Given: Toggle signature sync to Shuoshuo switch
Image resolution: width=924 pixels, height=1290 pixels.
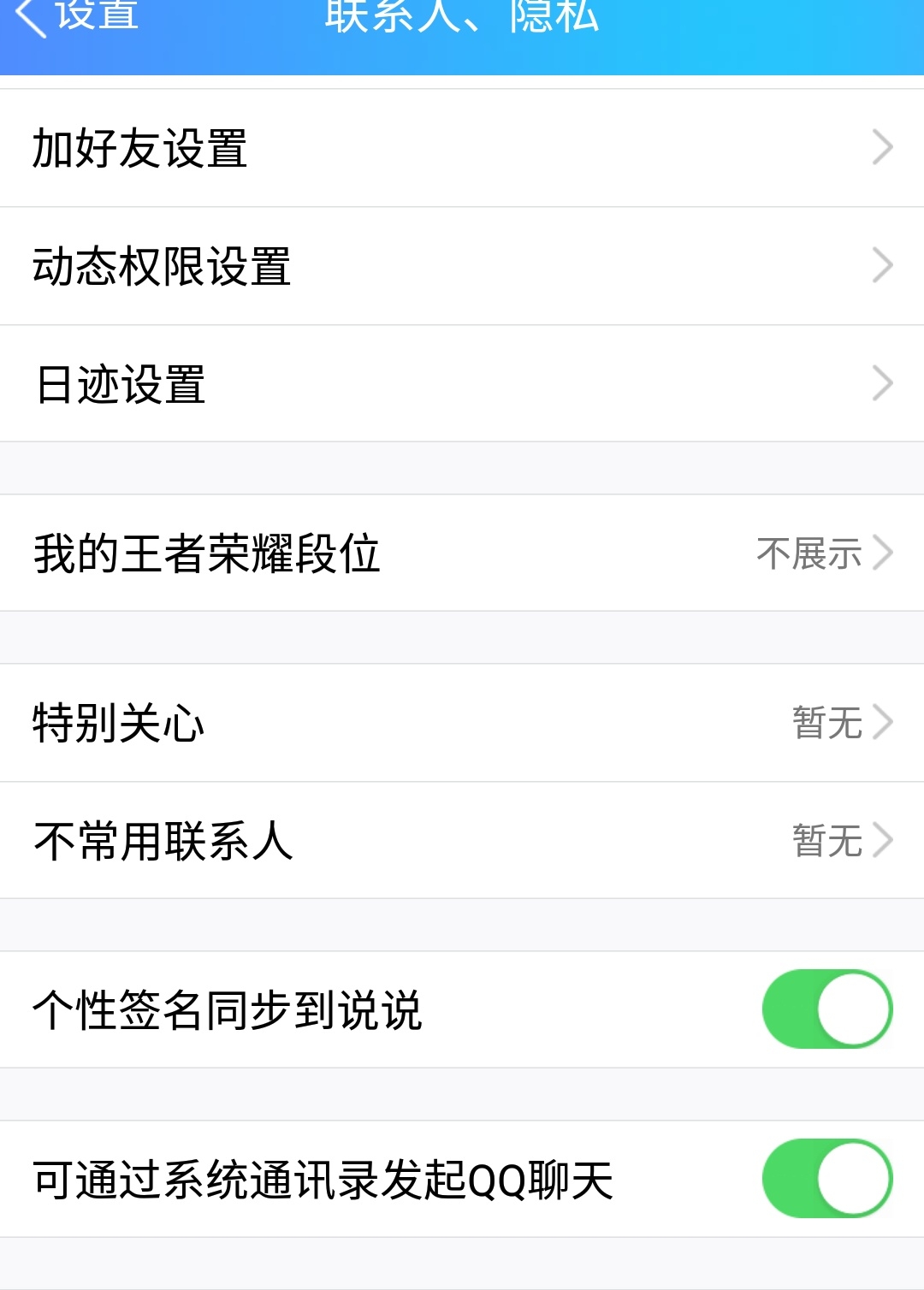Looking at the screenshot, I should pos(824,1009).
